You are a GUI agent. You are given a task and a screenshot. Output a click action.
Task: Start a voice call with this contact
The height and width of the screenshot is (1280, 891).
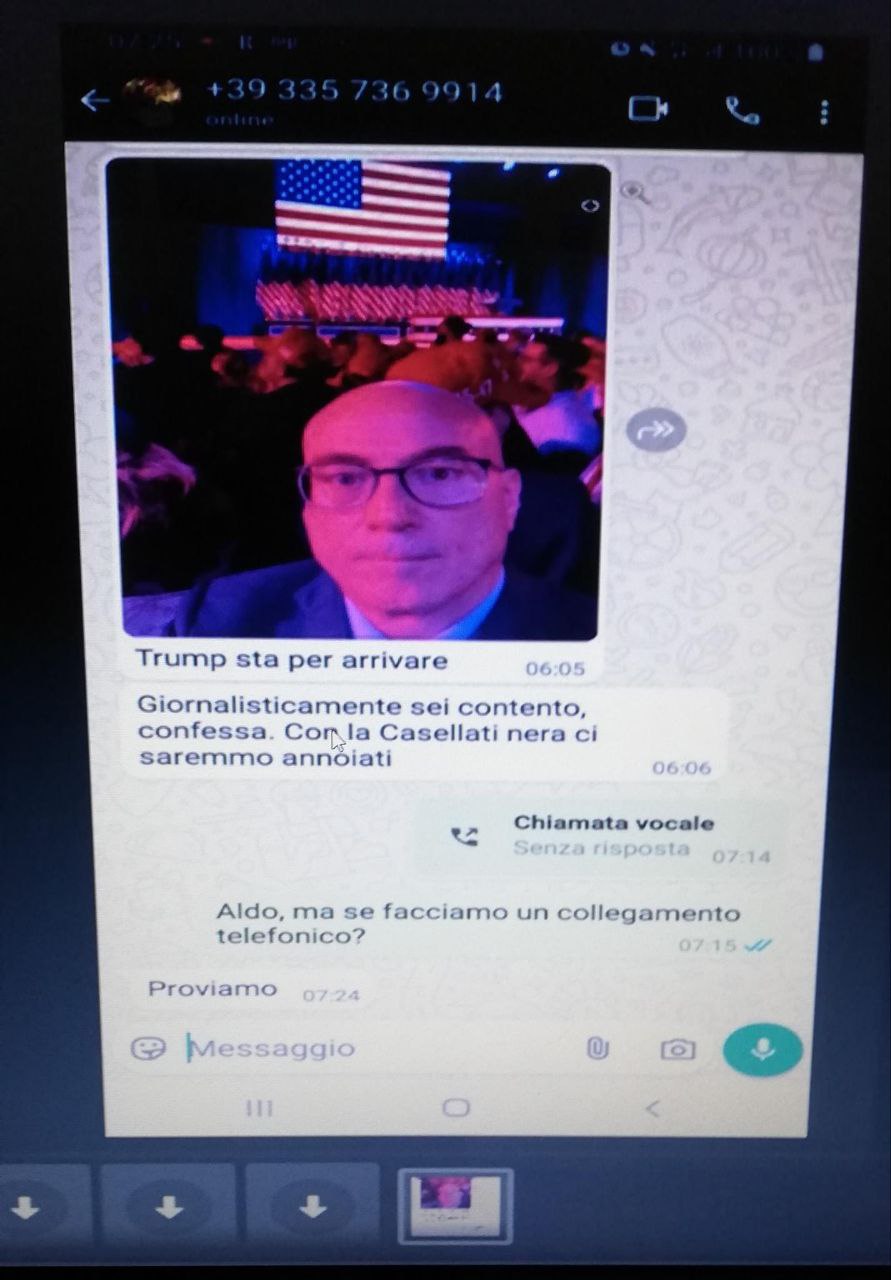pos(742,111)
